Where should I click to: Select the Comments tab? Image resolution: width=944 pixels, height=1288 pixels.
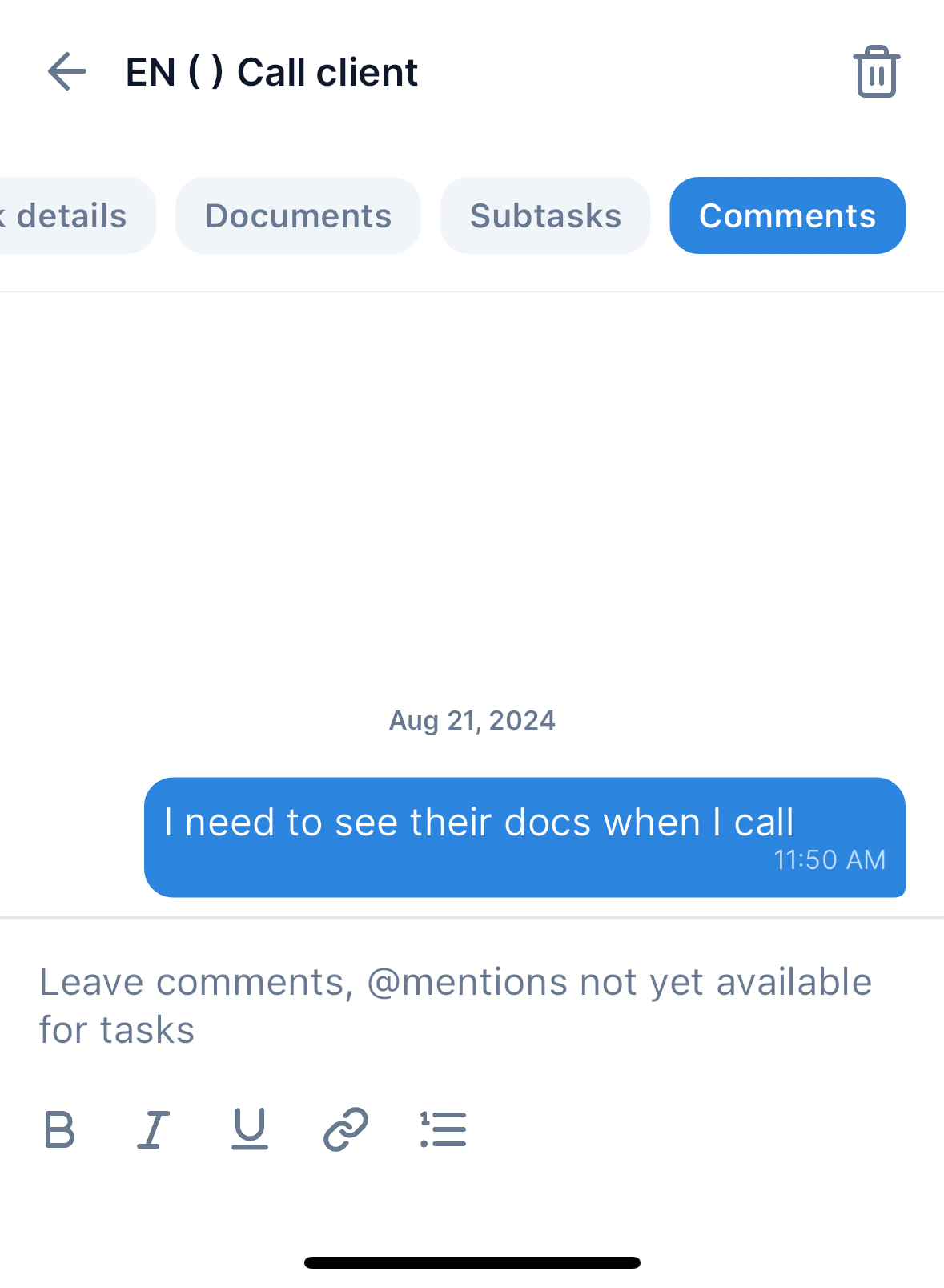(x=787, y=216)
